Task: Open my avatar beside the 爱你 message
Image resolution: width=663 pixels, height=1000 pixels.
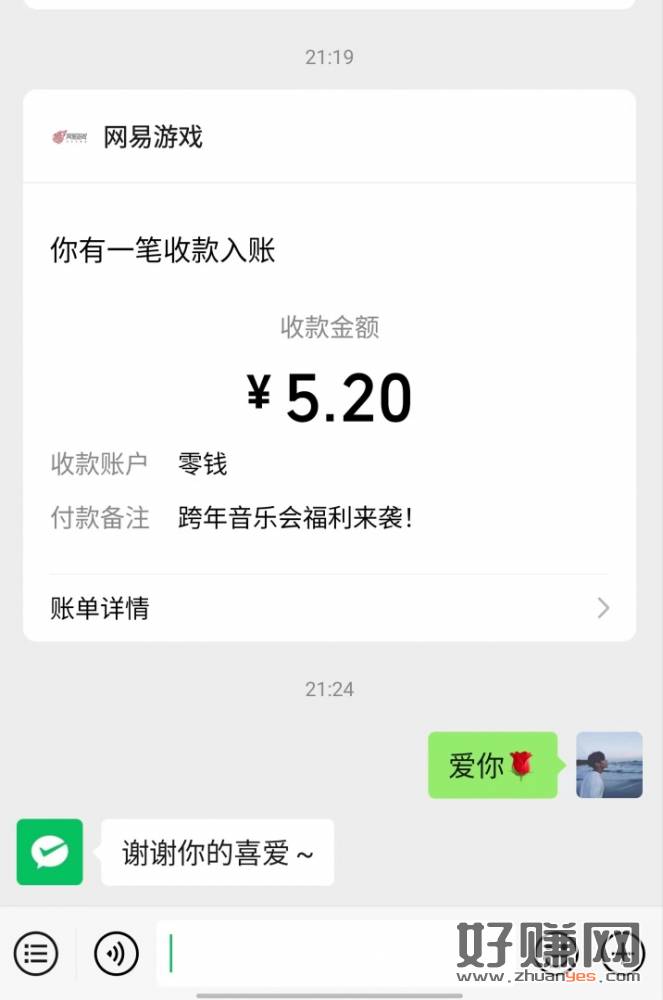Action: [609, 765]
